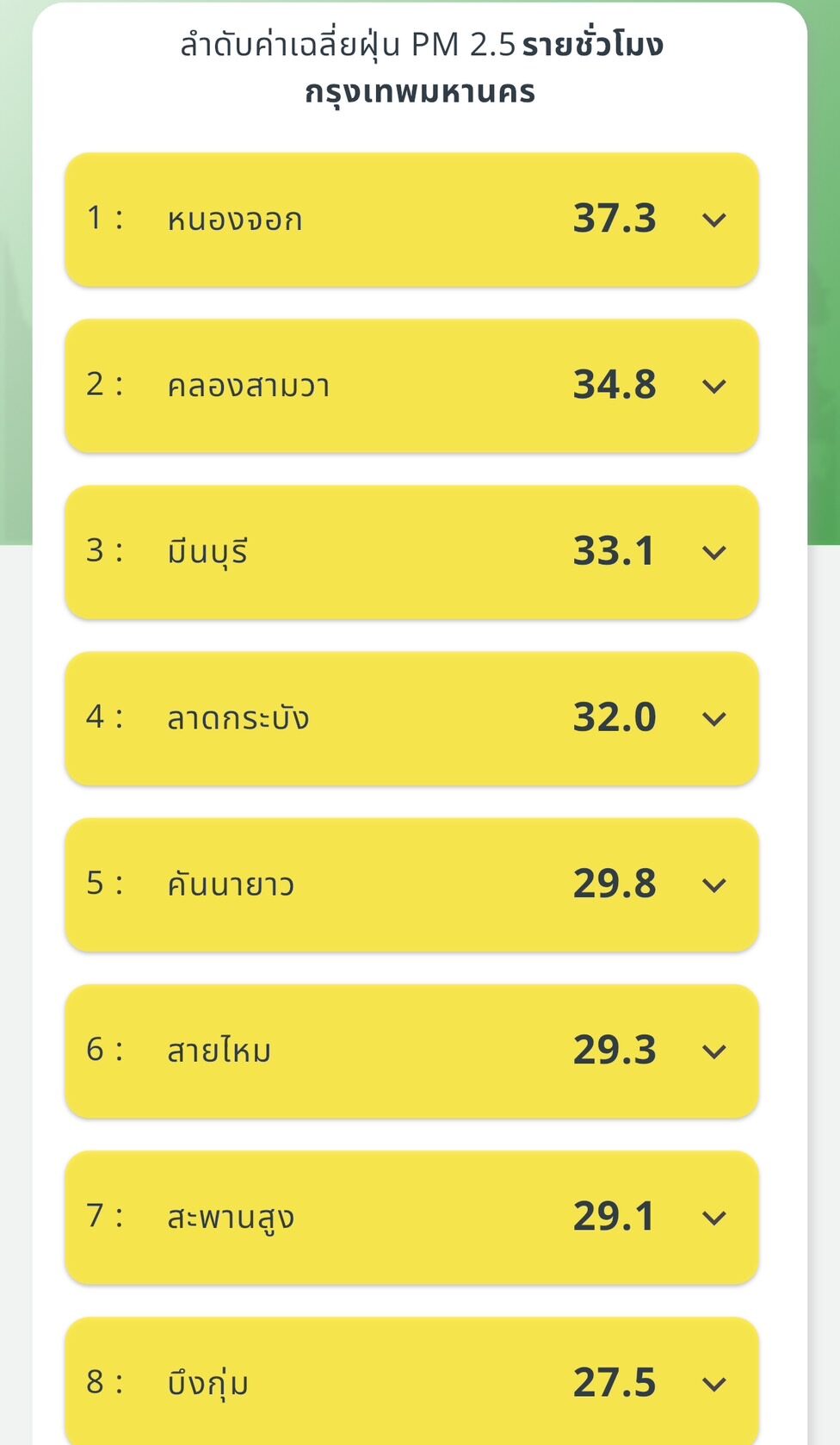Expand the บึงกุ่ม 27.5 row
This screenshot has height=1445, width=840.
[x=411, y=1381]
